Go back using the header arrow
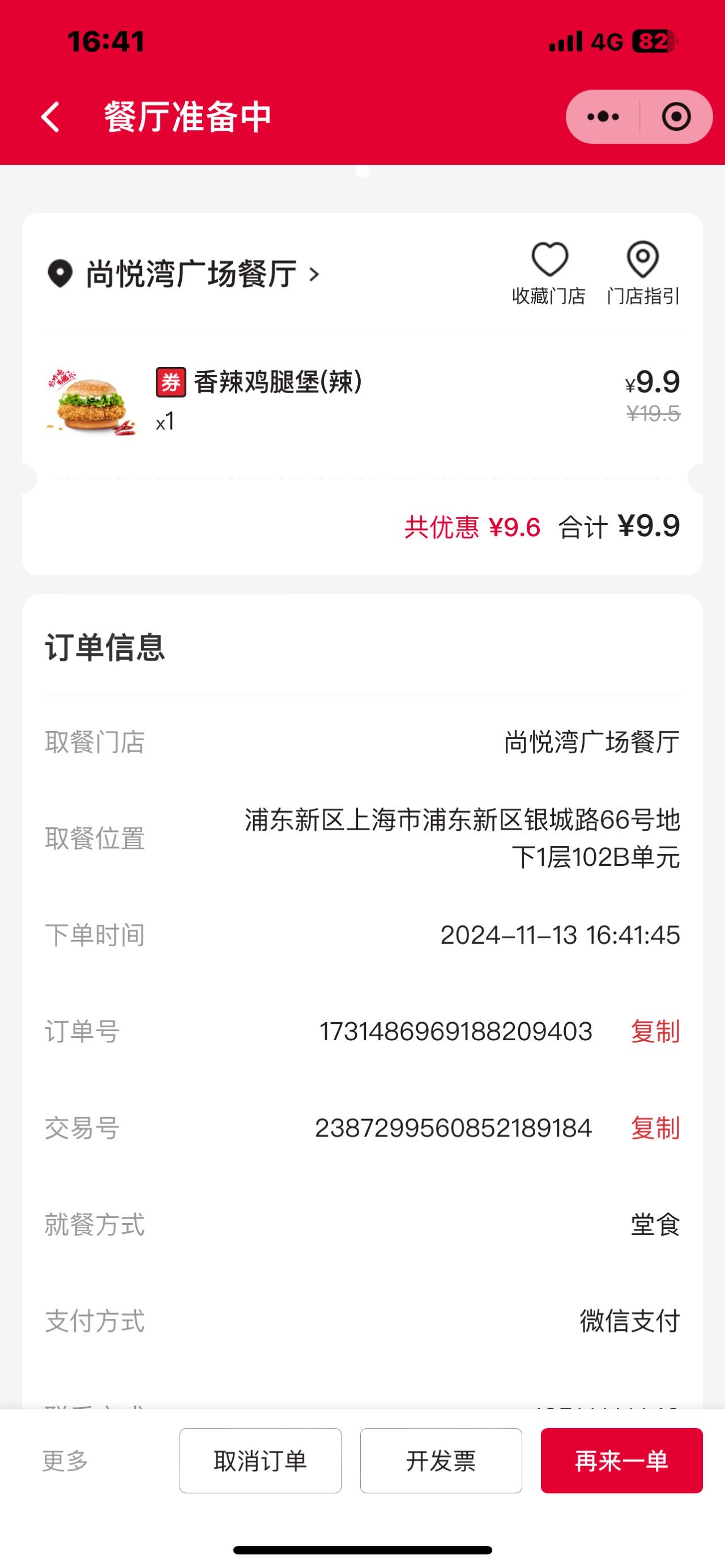The image size is (725, 1568). (x=50, y=116)
